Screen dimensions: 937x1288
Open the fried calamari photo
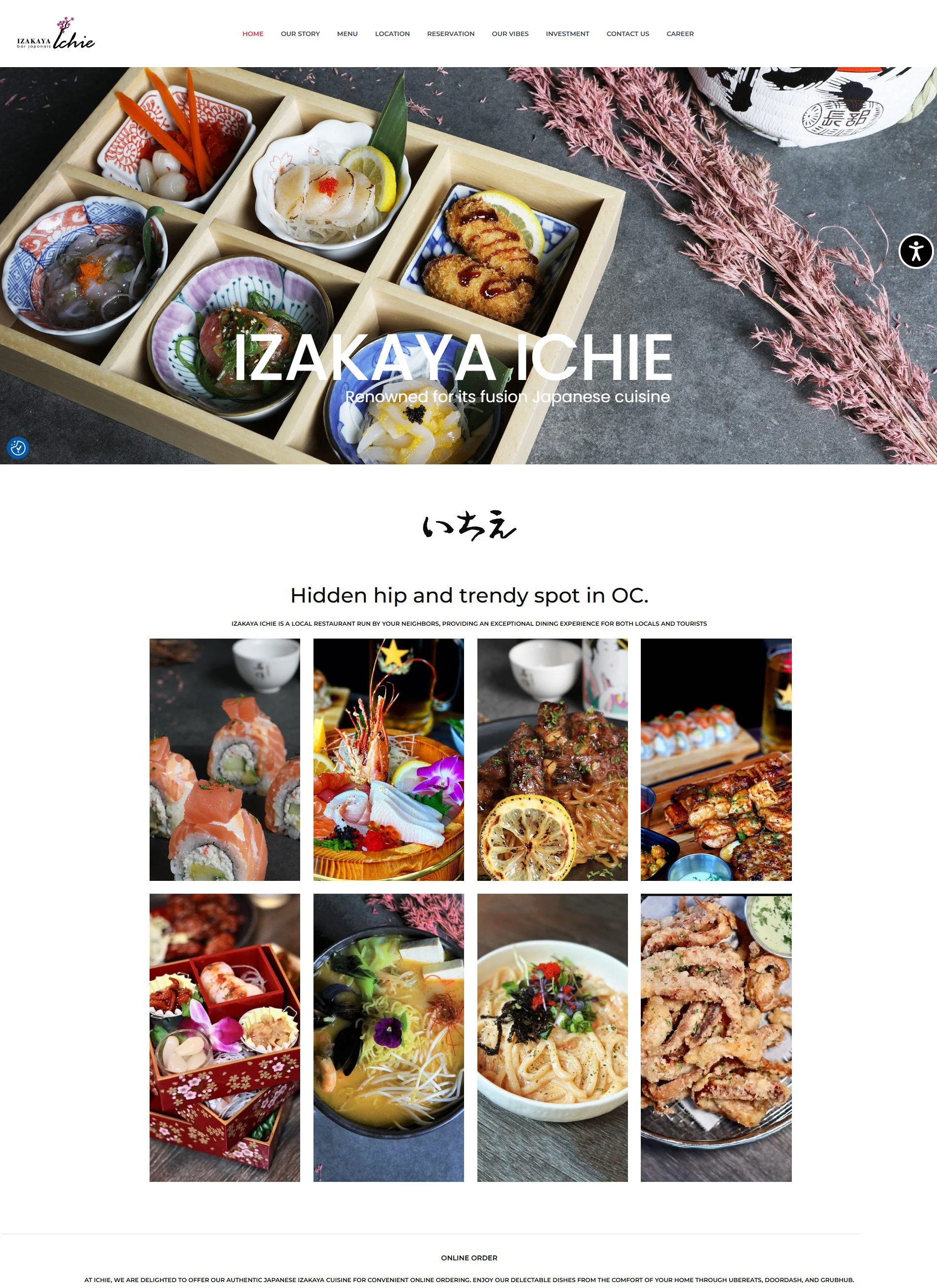pyautogui.click(x=716, y=1037)
